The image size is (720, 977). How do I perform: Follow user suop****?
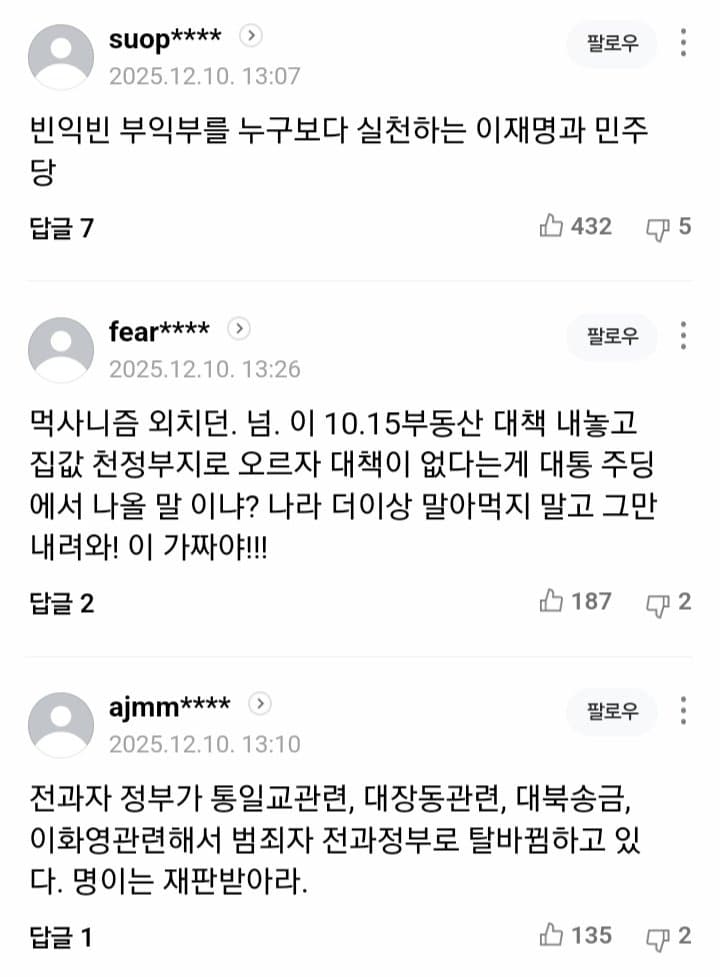point(612,43)
